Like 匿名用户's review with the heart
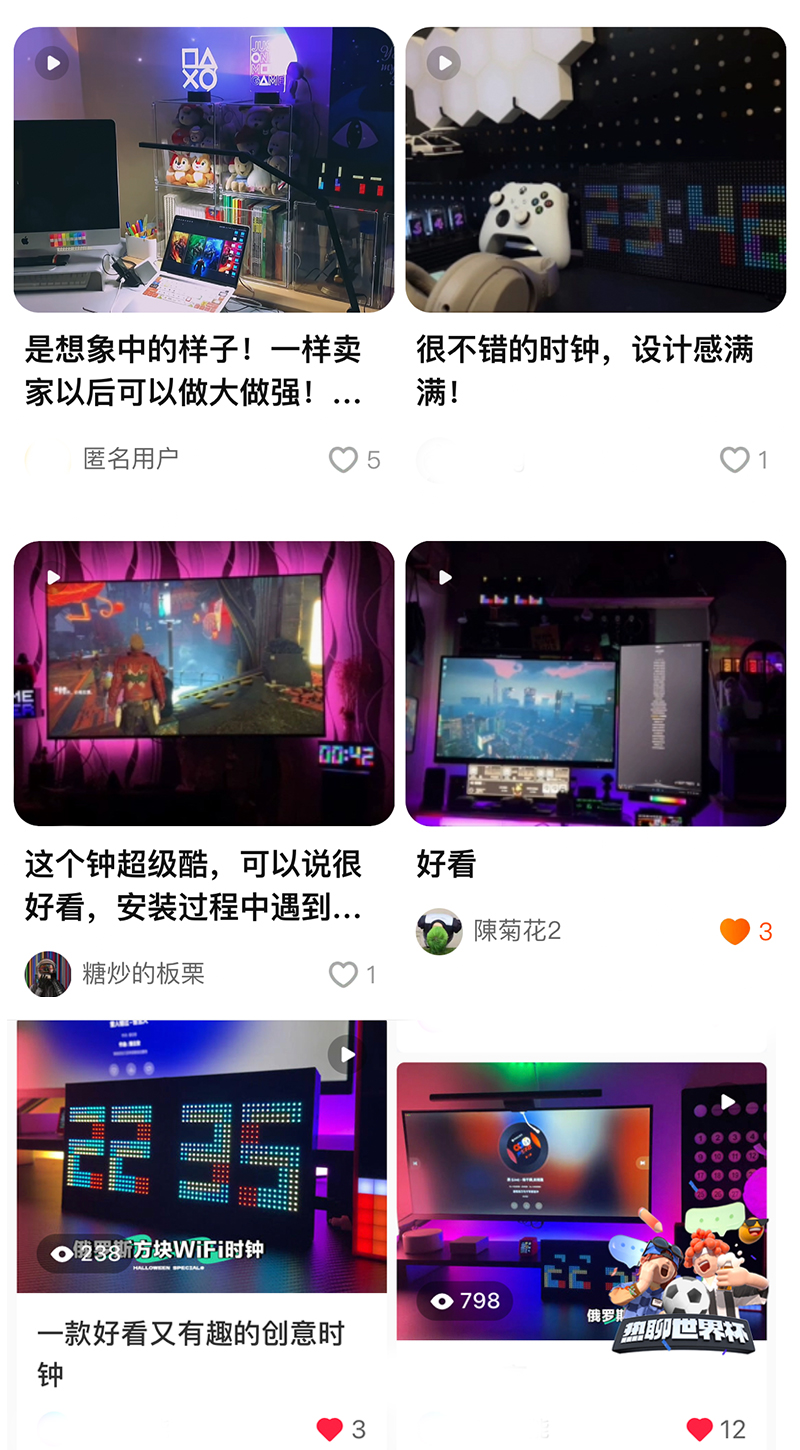Image resolution: width=800 pixels, height=1450 pixels. pyautogui.click(x=343, y=459)
